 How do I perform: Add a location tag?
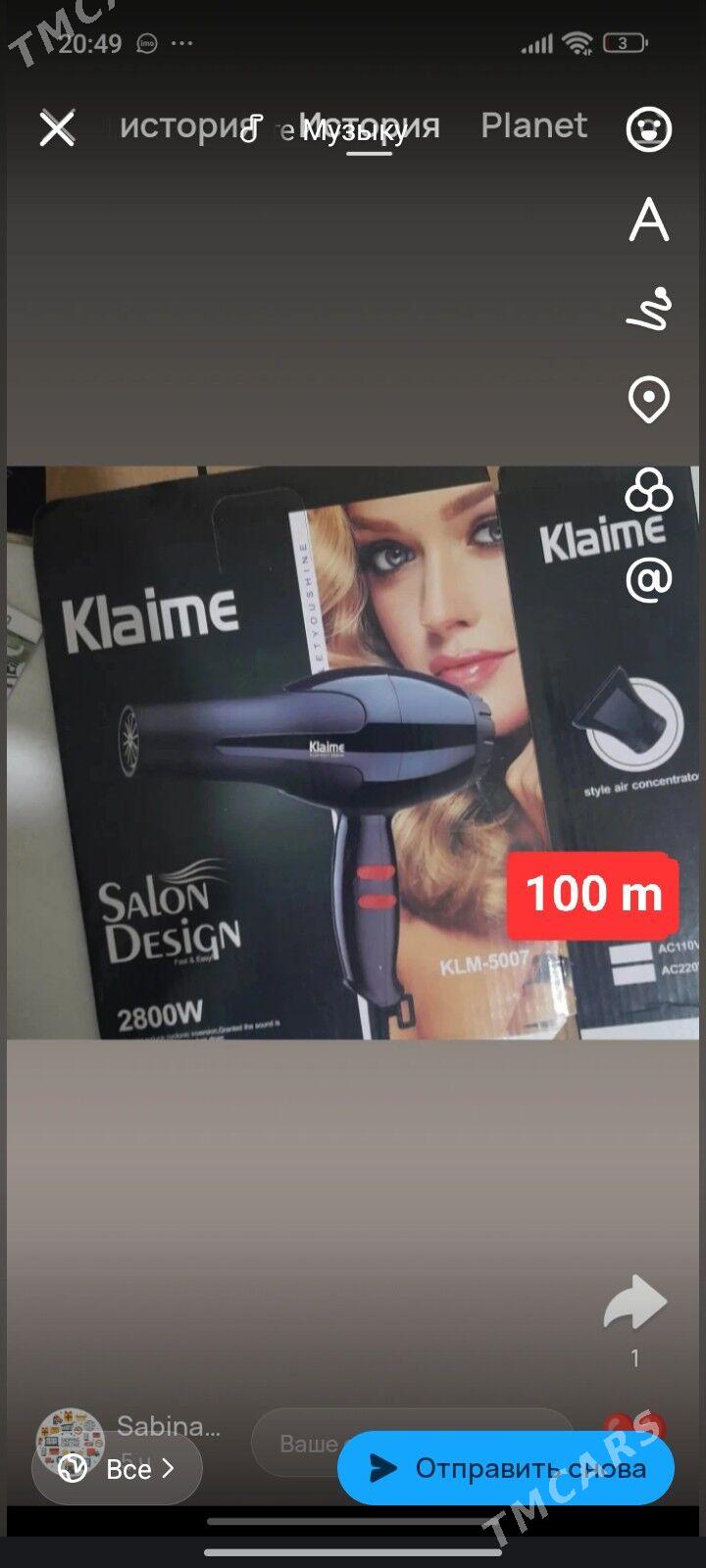[x=648, y=400]
